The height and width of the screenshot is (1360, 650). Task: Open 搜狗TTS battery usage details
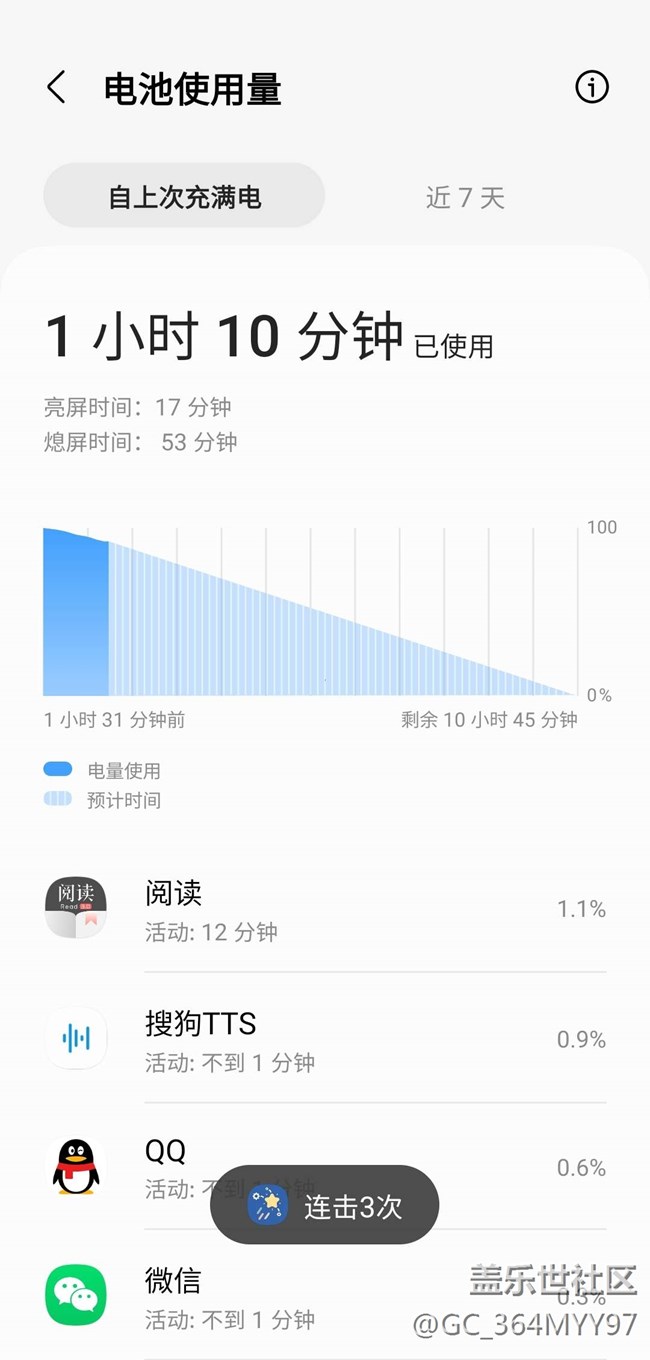[325, 1040]
